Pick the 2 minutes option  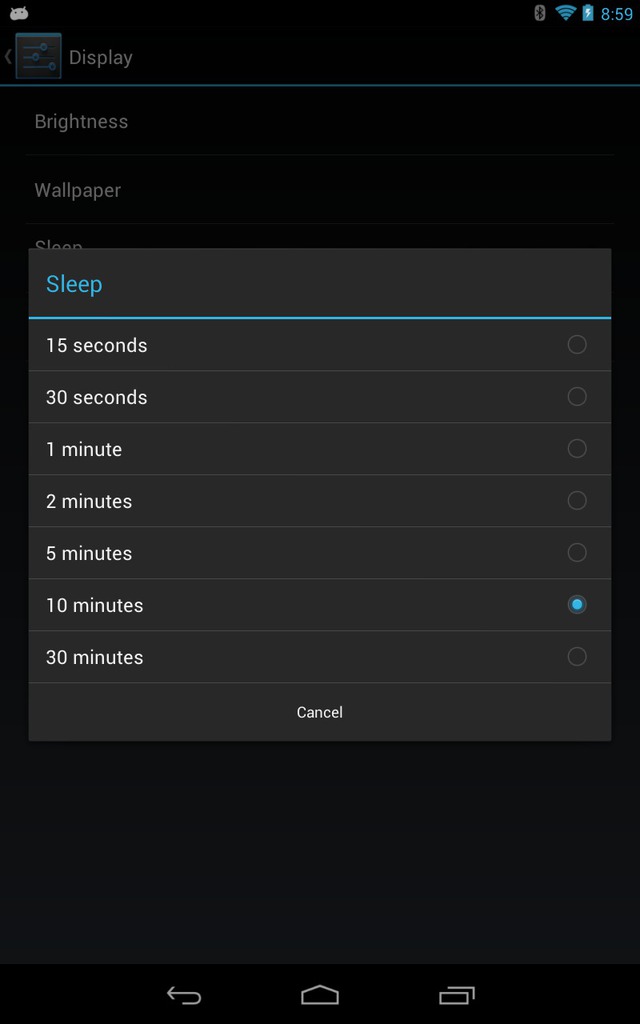click(320, 501)
